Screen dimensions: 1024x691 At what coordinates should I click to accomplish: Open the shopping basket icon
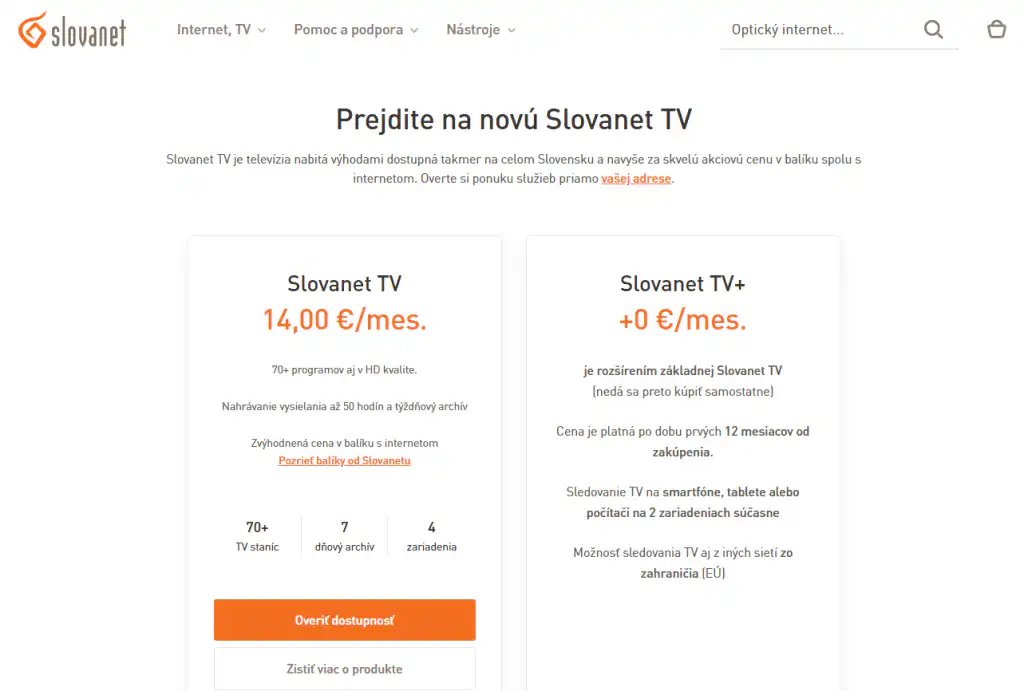point(996,29)
